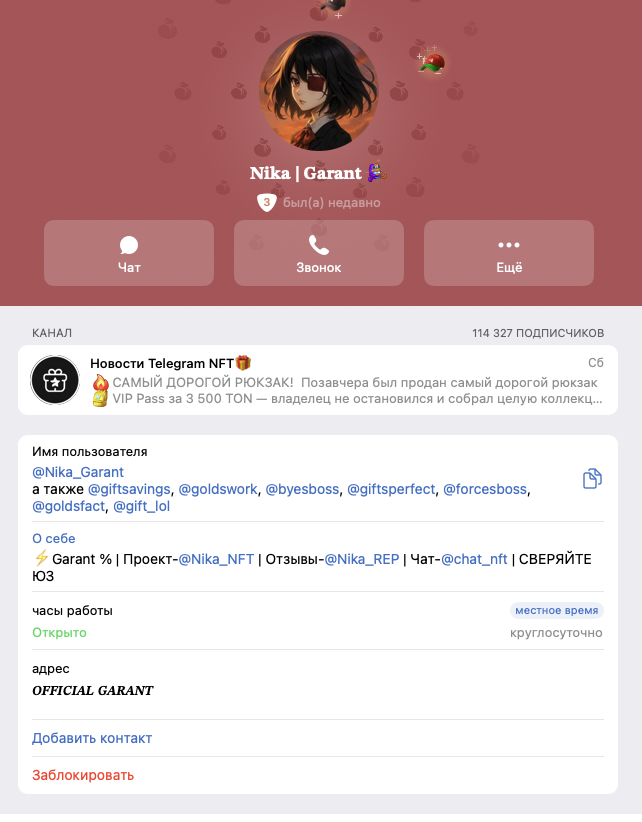This screenshot has height=822, width=642.
Task: Open the @goldsfact username link
Action: click(68, 506)
